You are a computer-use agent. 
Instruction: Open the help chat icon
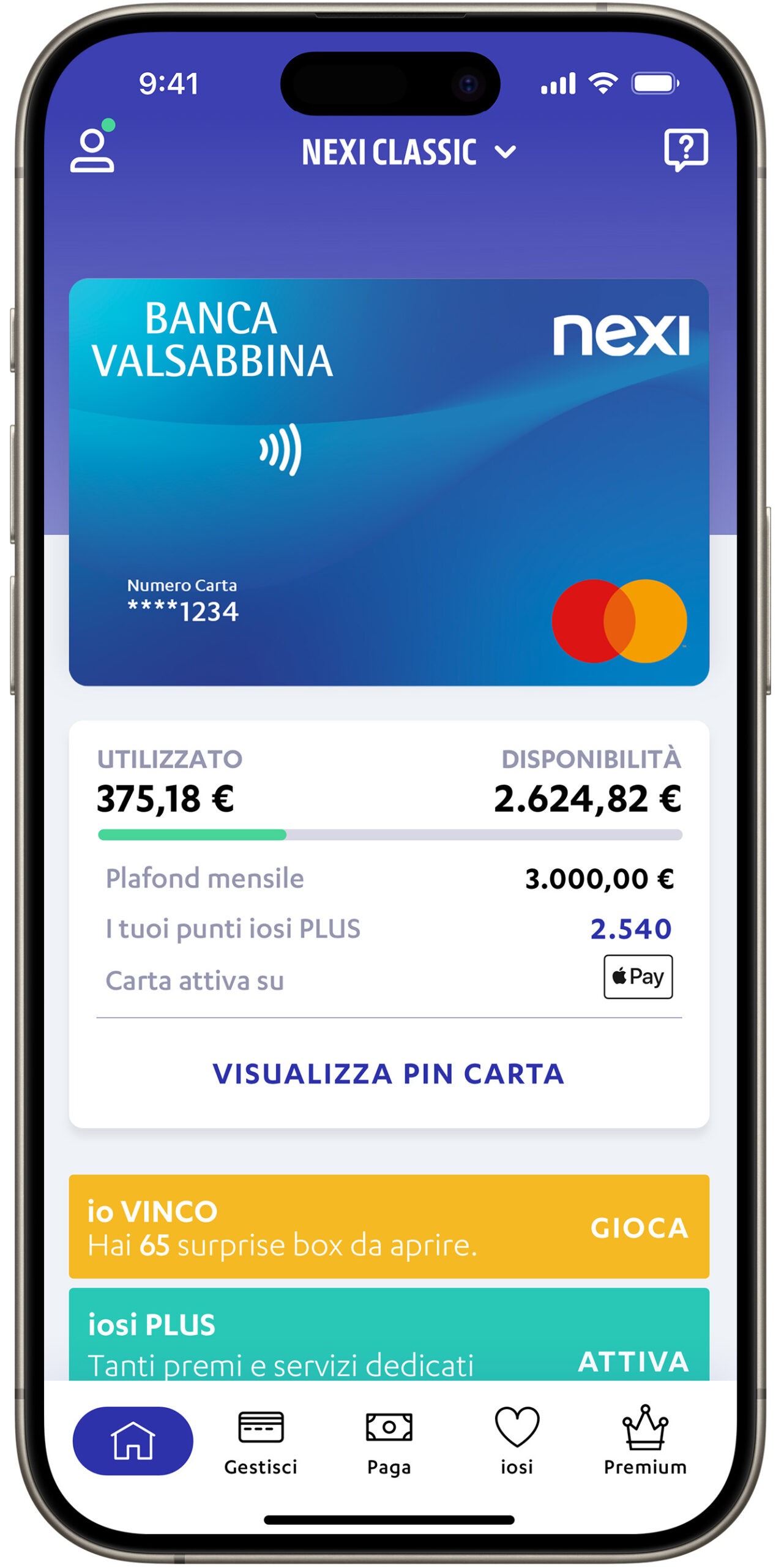coord(686,149)
